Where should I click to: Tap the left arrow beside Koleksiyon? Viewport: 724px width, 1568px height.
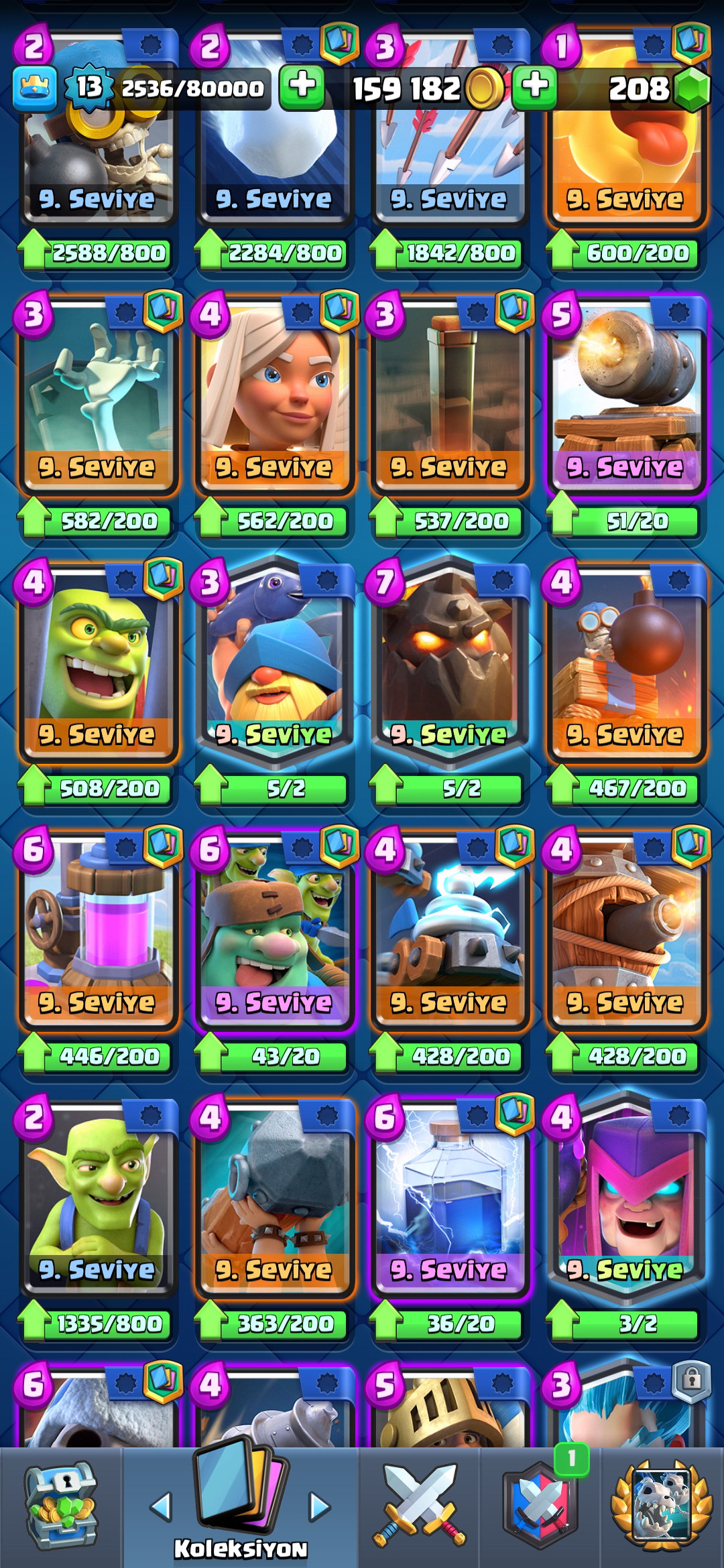(161, 1507)
